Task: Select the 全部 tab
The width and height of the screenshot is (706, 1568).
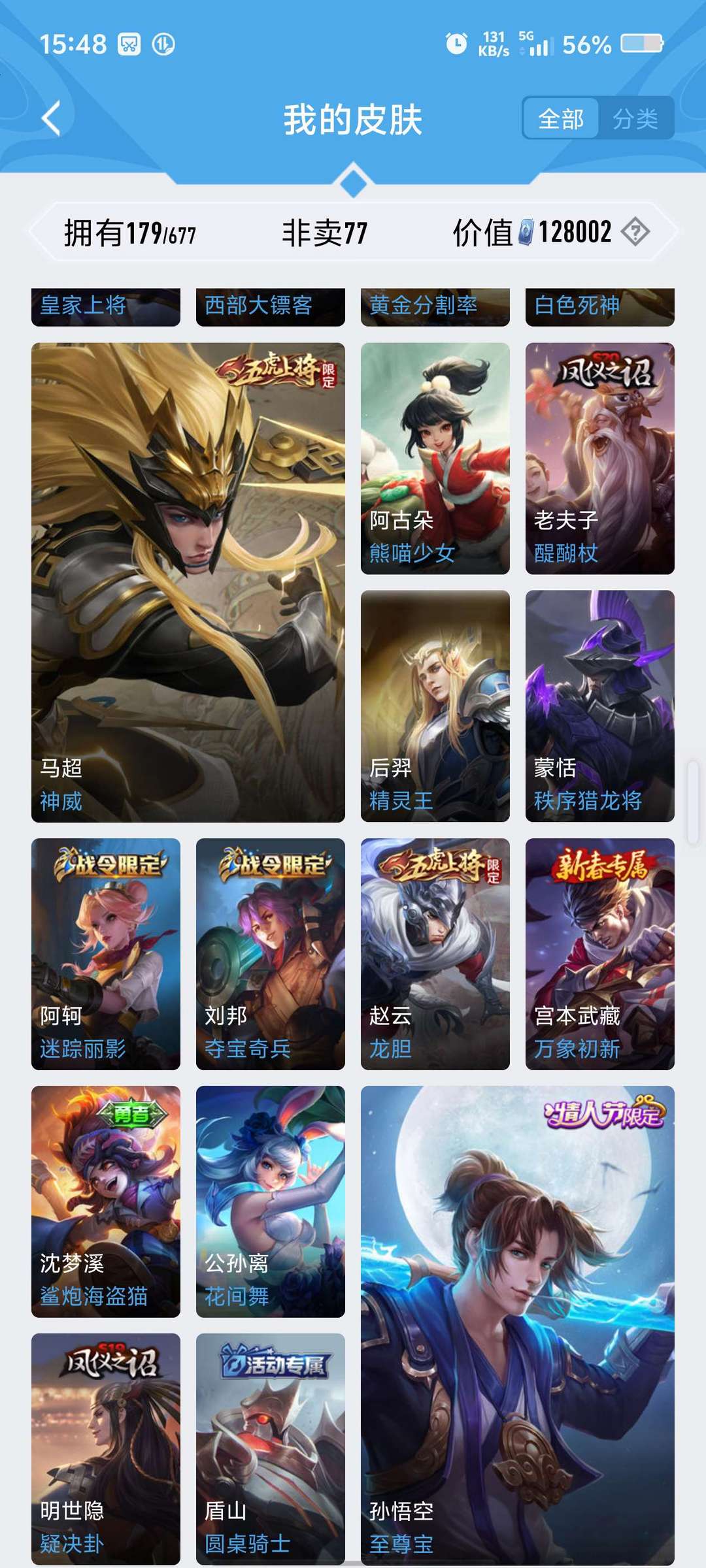Action: (561, 118)
